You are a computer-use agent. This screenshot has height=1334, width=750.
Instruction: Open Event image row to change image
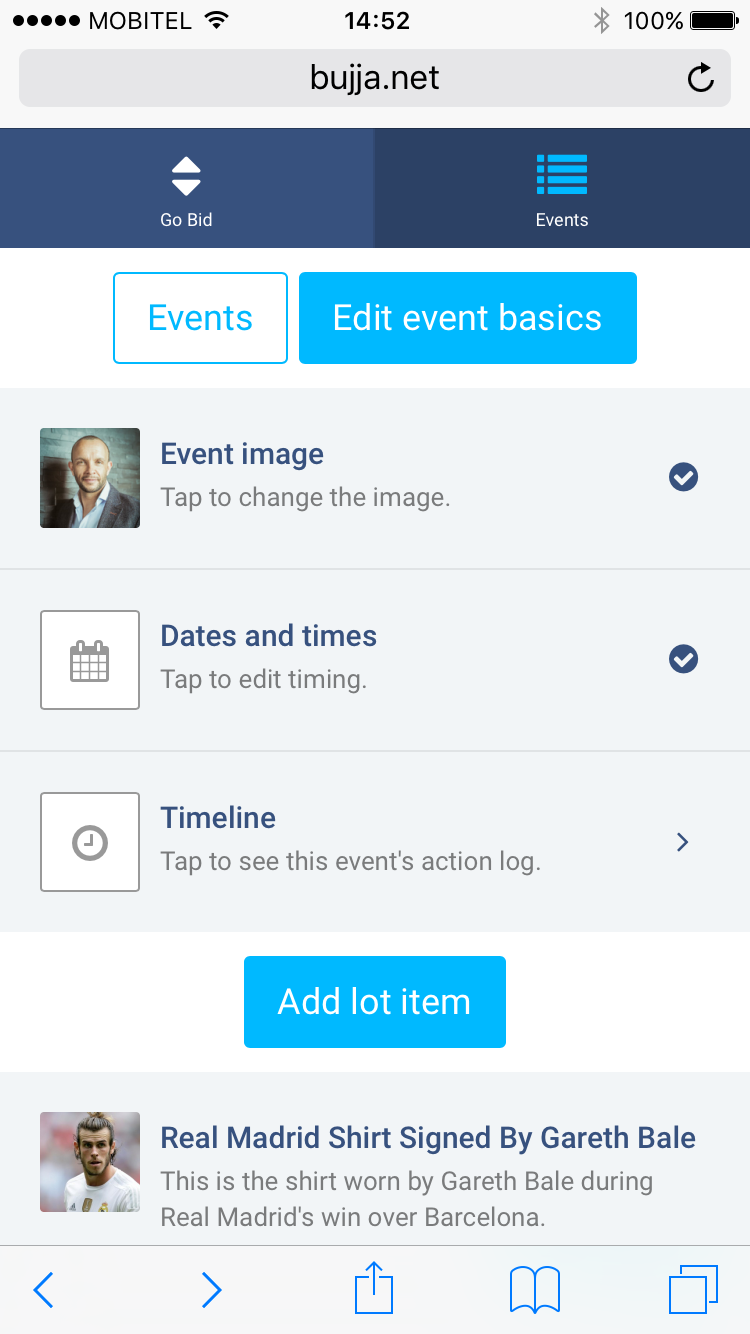[x=375, y=478]
